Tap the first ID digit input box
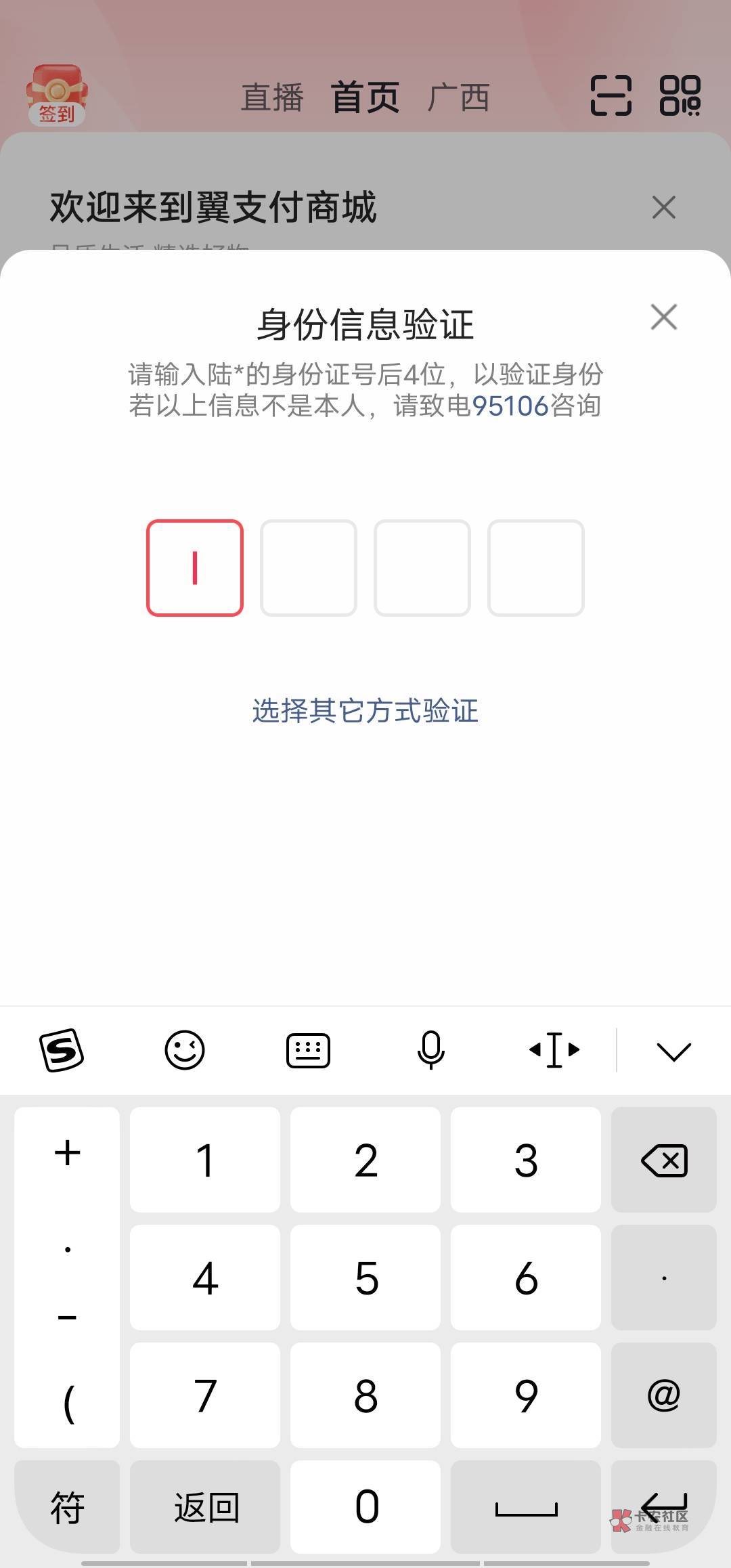Image resolution: width=731 pixels, height=1568 pixels. click(x=195, y=567)
